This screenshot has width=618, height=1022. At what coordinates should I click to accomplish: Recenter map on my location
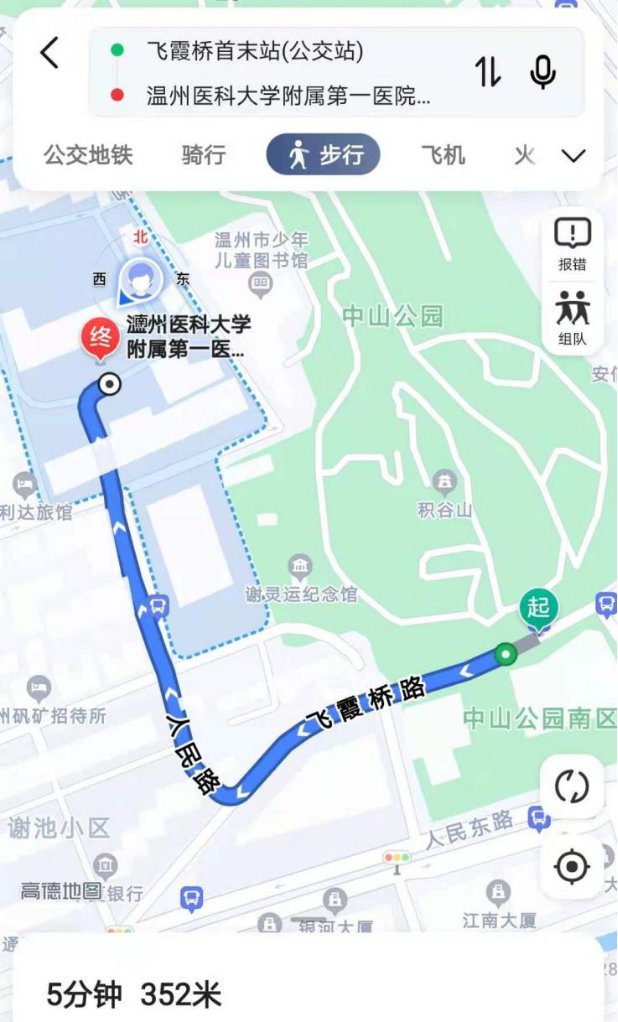pyautogui.click(x=572, y=866)
